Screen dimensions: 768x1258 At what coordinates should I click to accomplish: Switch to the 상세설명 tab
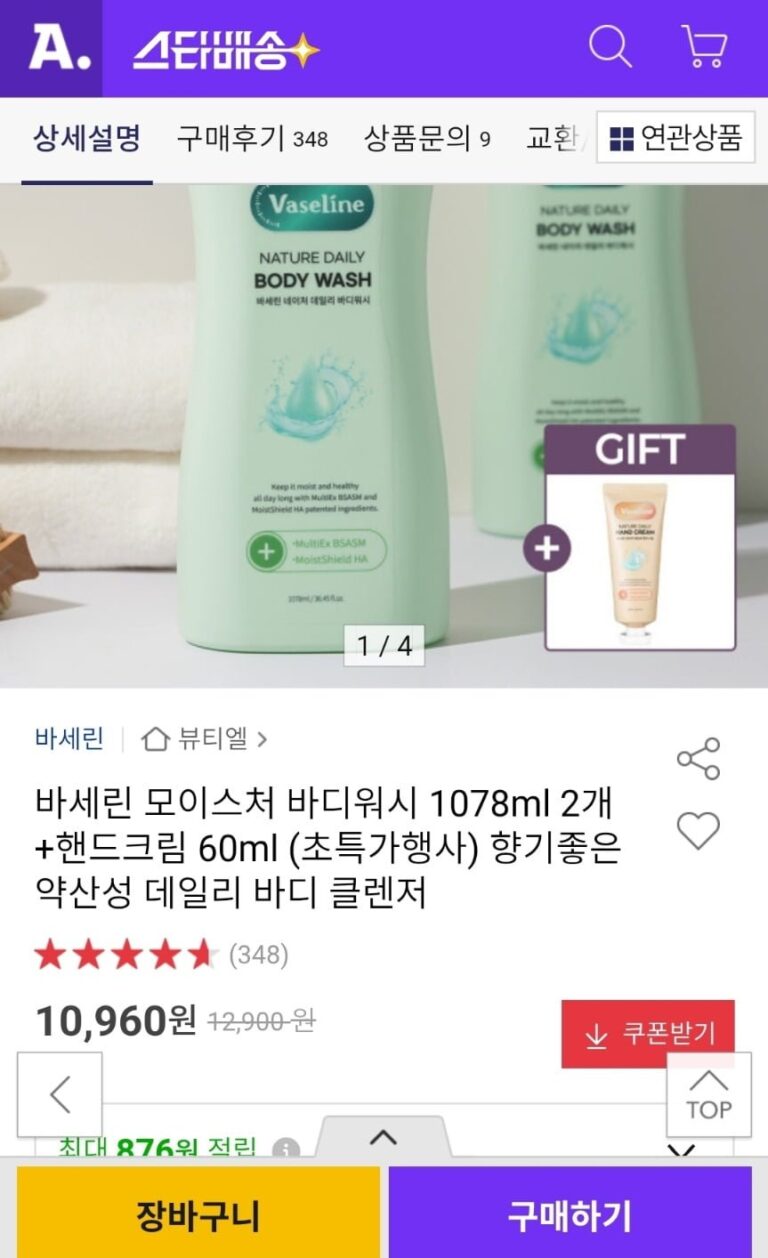87,138
